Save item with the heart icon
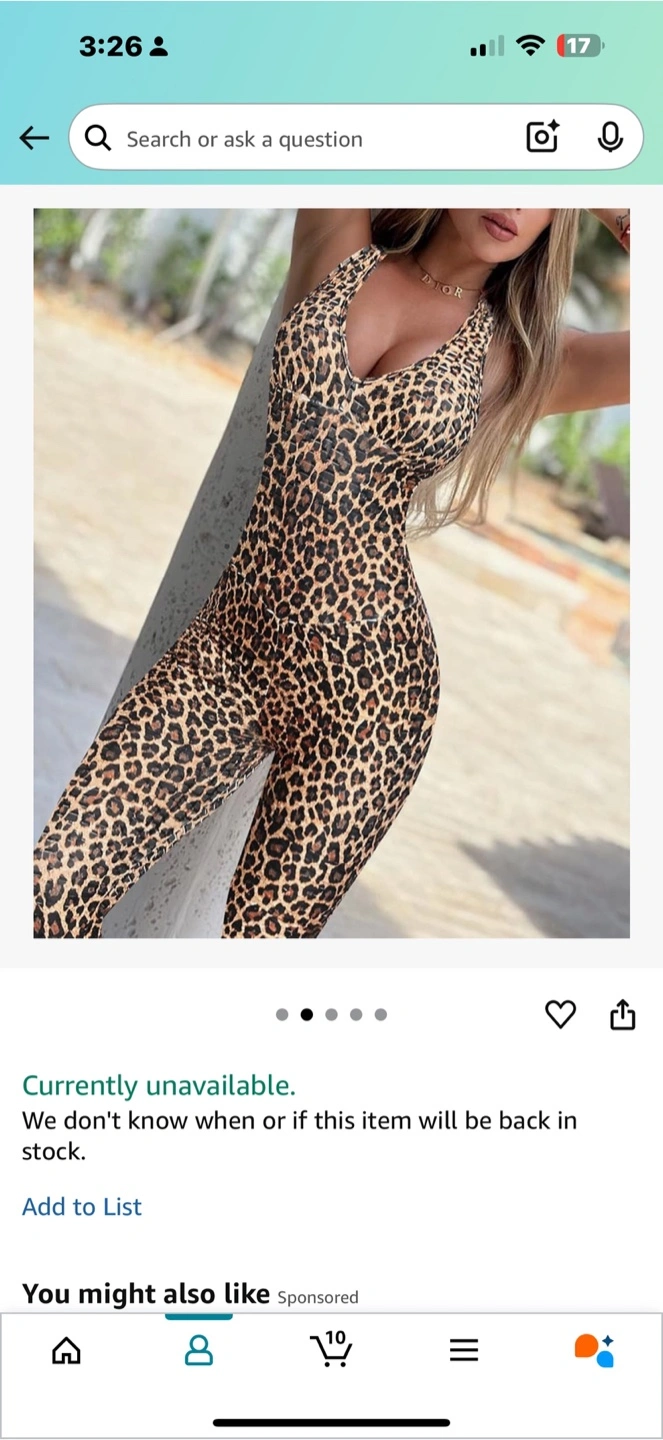 [560, 1014]
